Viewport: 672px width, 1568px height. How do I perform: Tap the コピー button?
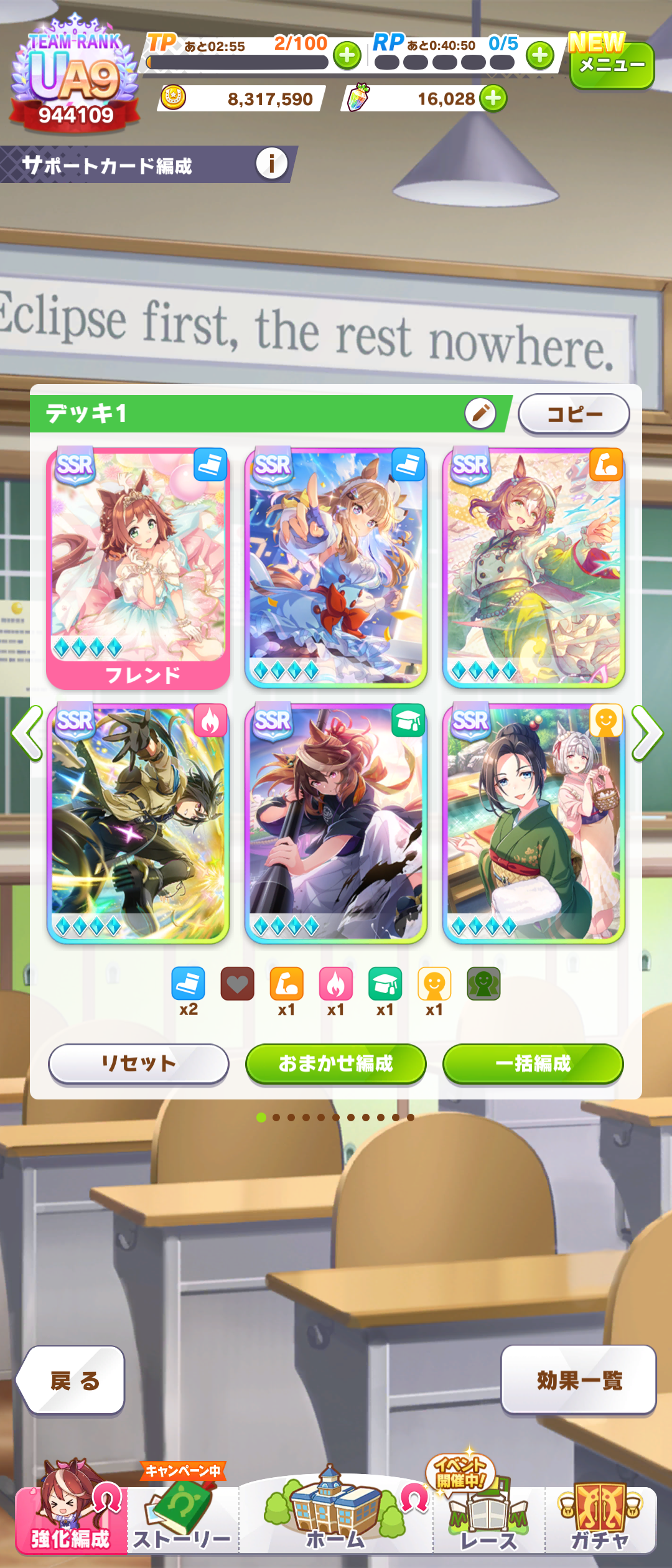[x=574, y=414]
